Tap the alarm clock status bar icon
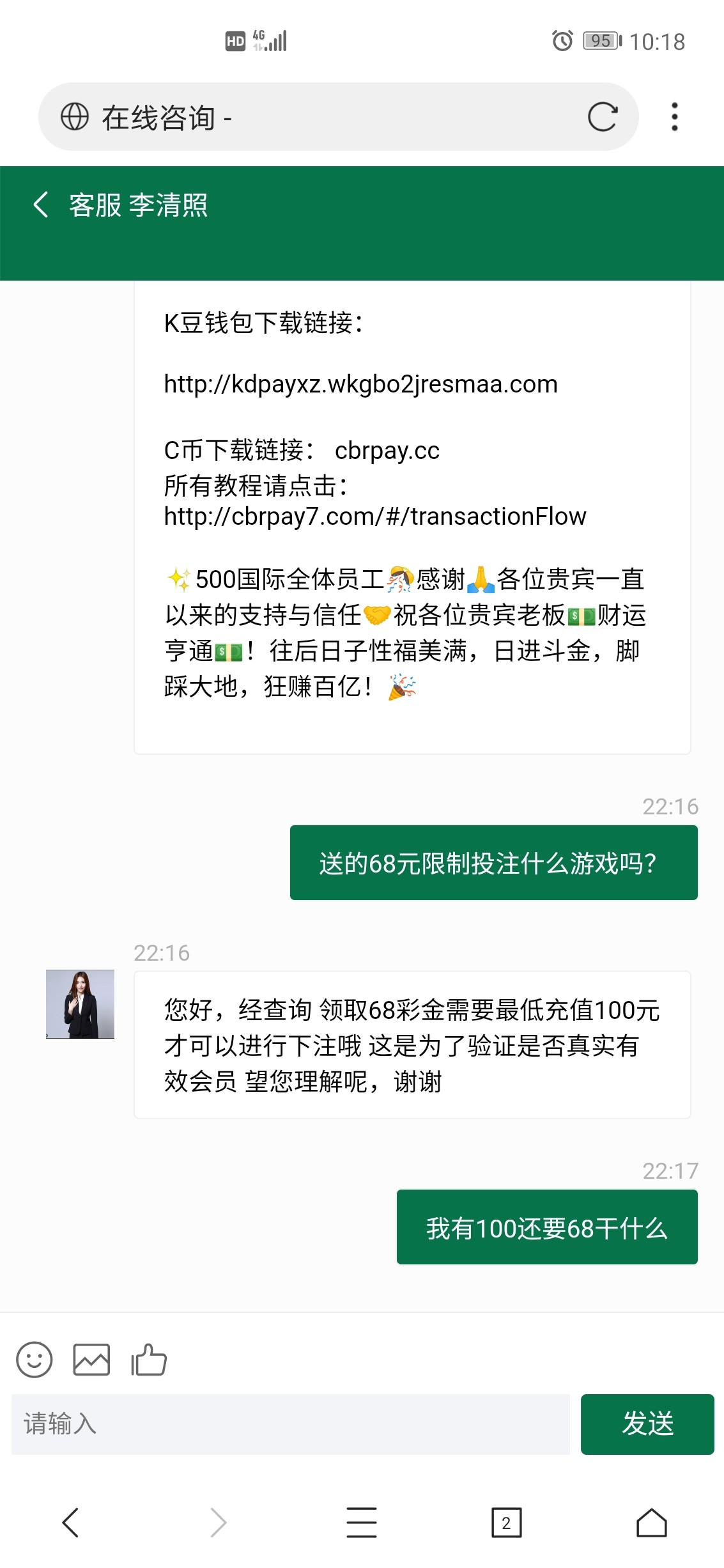 [561, 42]
